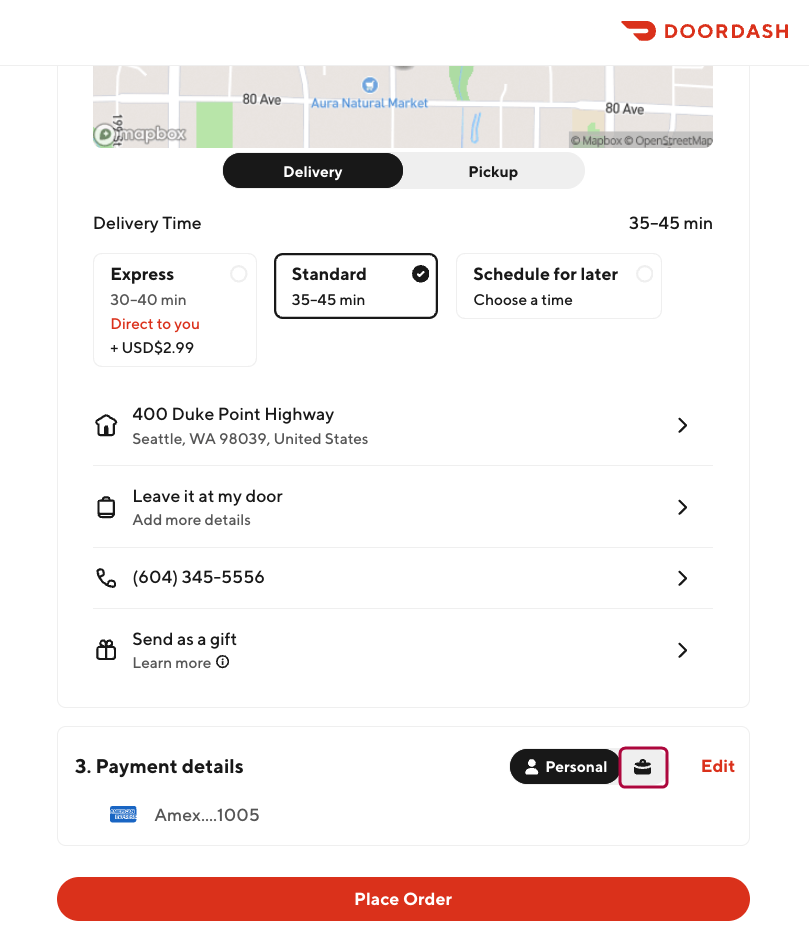Viewport: 809px width, 951px height.
Task: Choose Express delivery time
Action: tap(175, 310)
